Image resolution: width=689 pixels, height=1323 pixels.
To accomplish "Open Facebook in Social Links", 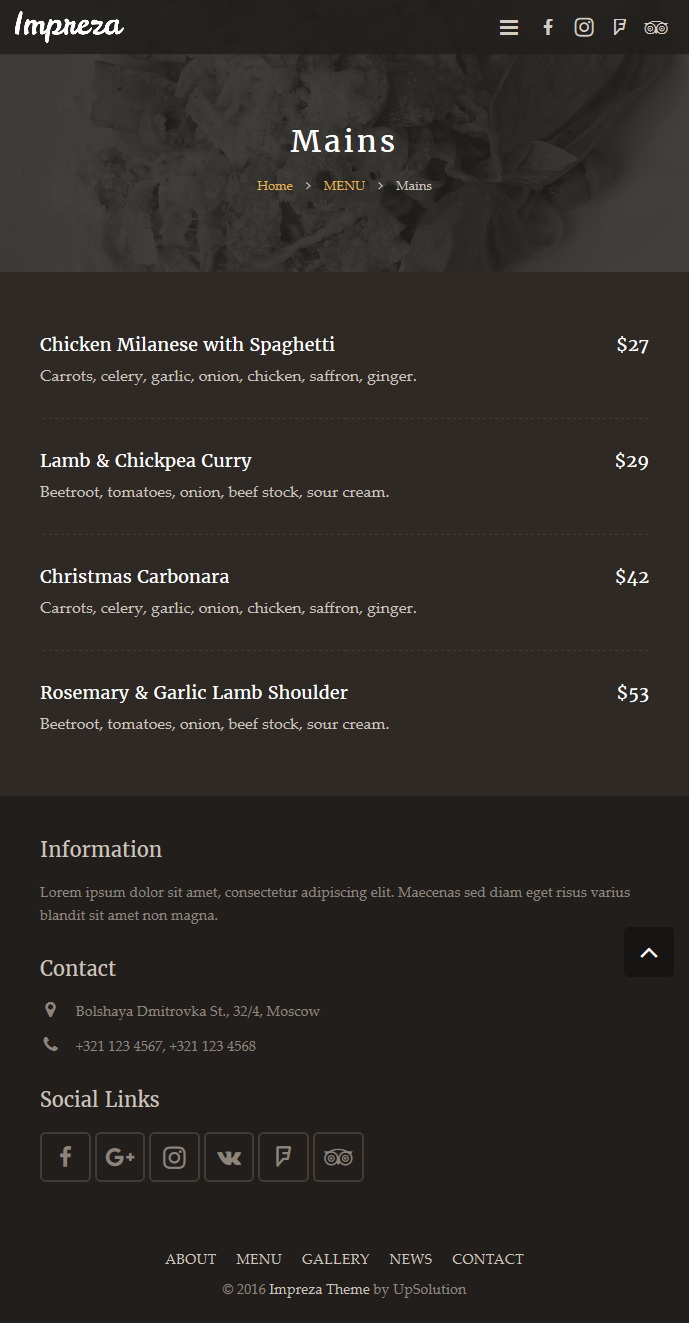I will point(65,1157).
